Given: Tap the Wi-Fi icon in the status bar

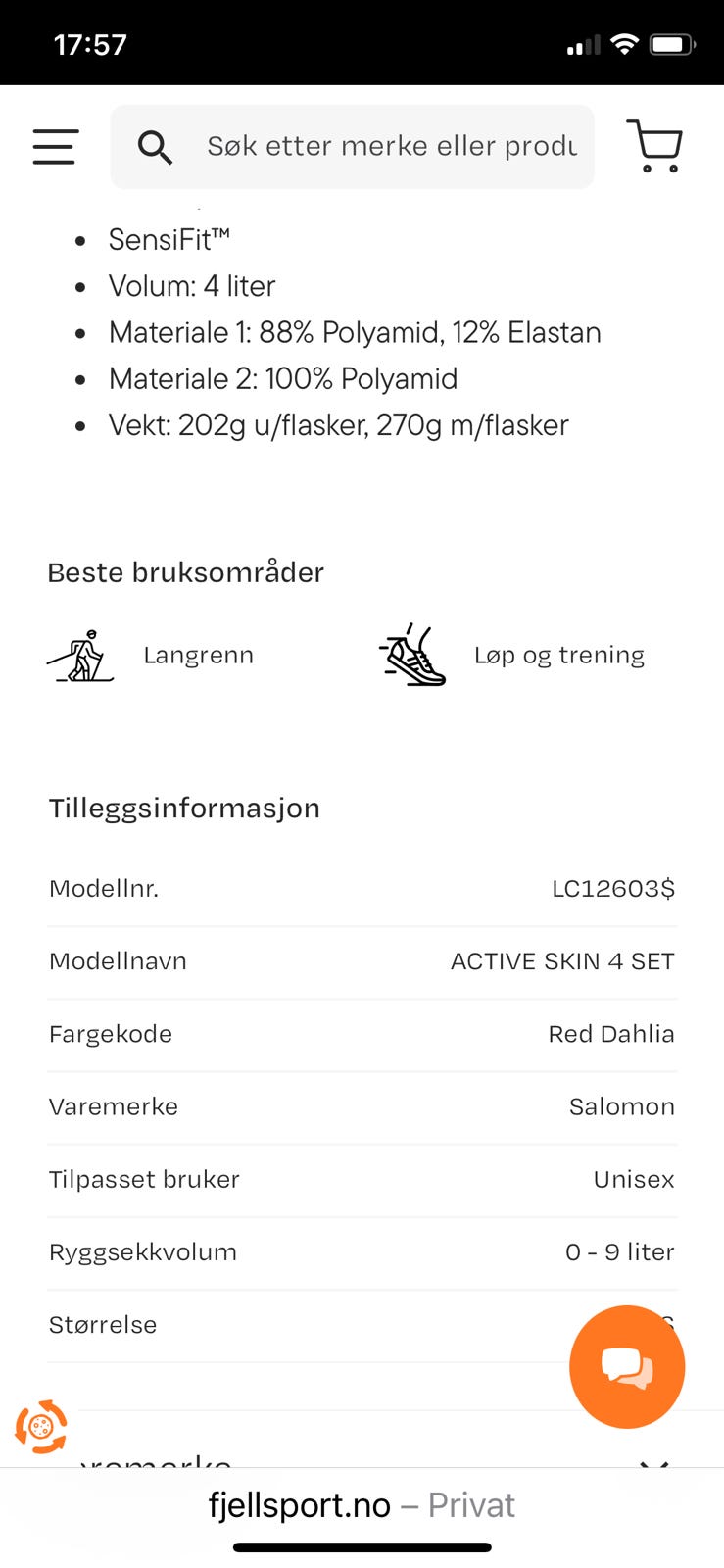Looking at the screenshot, I should 624,42.
